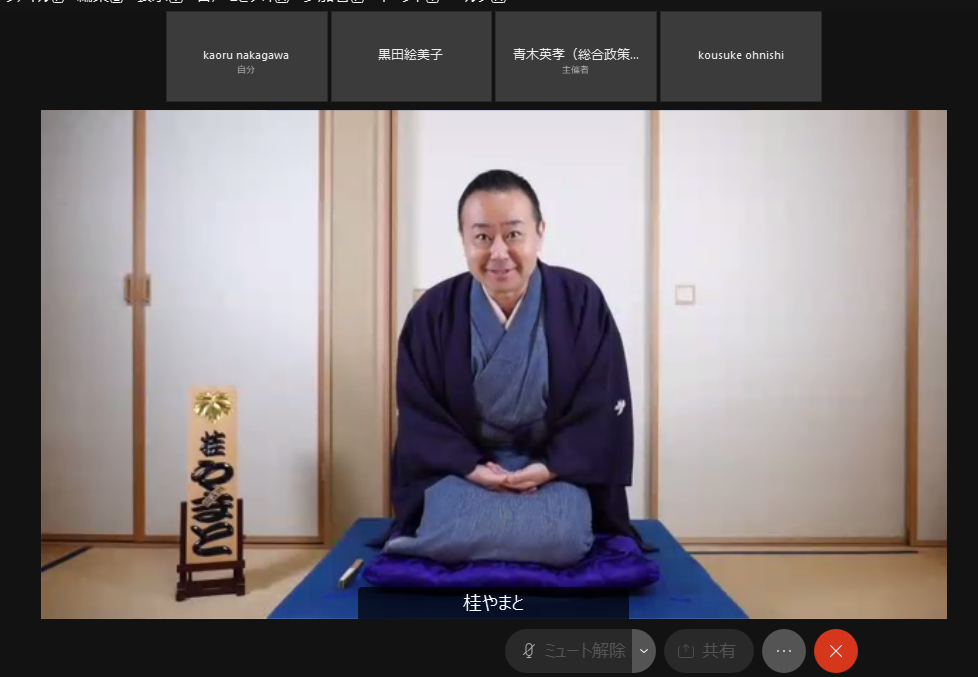Unmute the microphone (ミュート解除)
The height and width of the screenshot is (677, 978).
pos(572,651)
